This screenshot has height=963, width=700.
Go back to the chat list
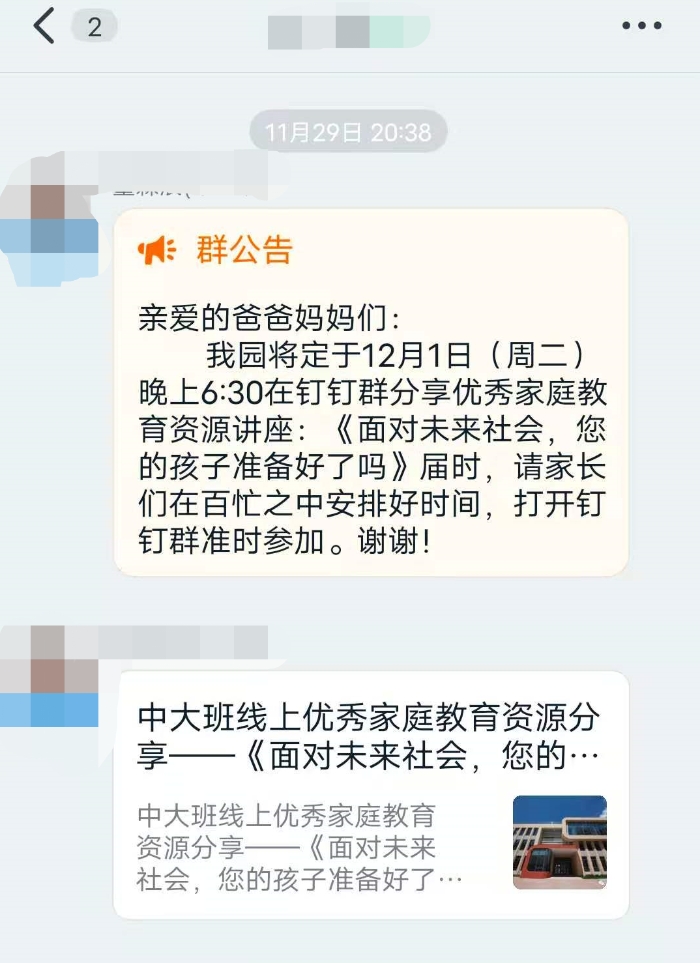pos(44,27)
